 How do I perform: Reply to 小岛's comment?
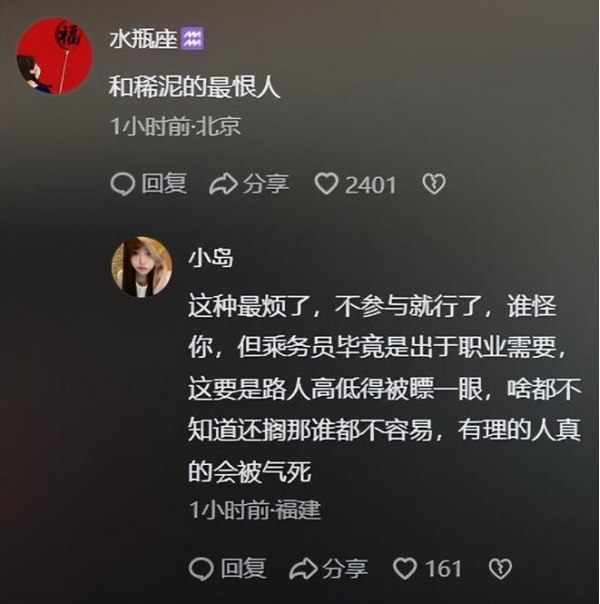coord(228,569)
